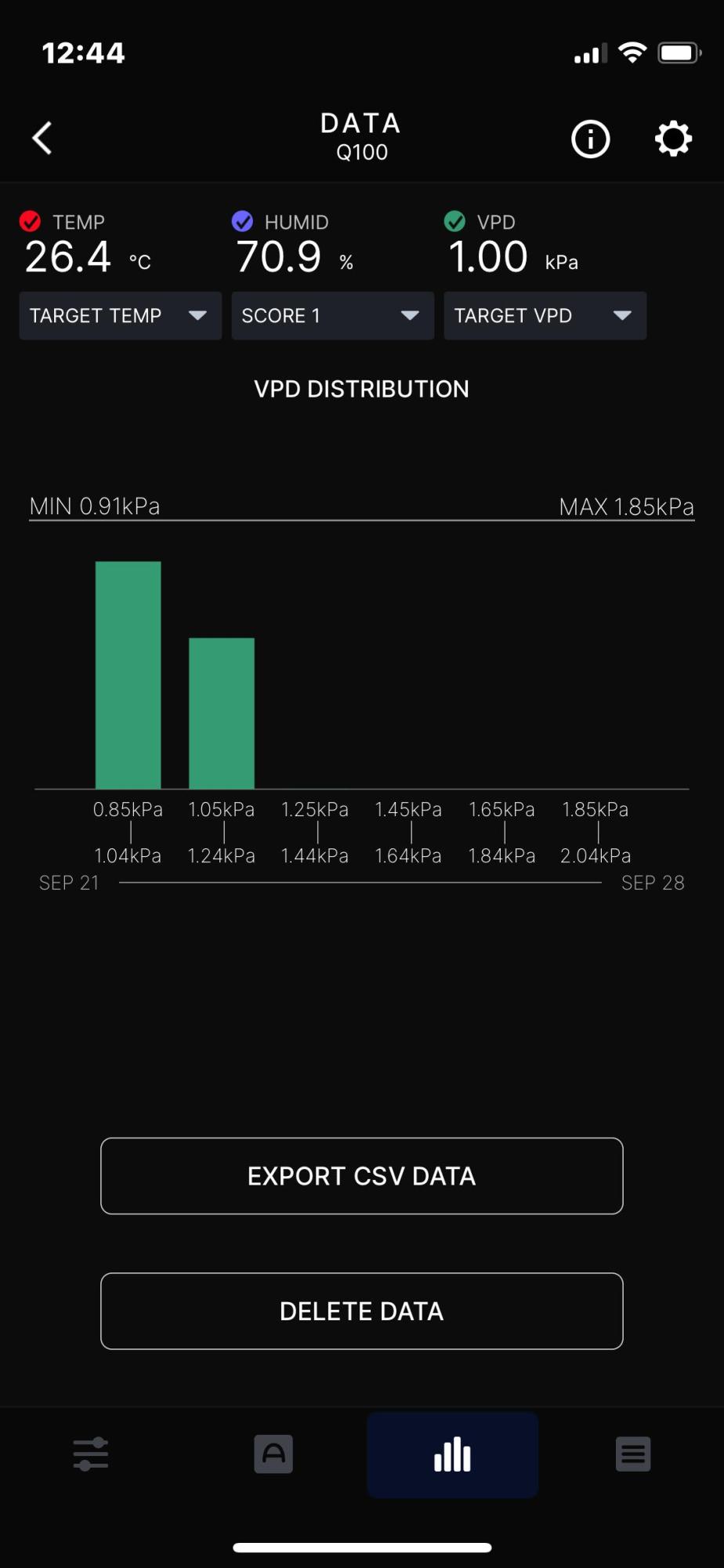The image size is (724, 1568).
Task: Toggle the VPD checkmark indicator
Action: [x=454, y=222]
